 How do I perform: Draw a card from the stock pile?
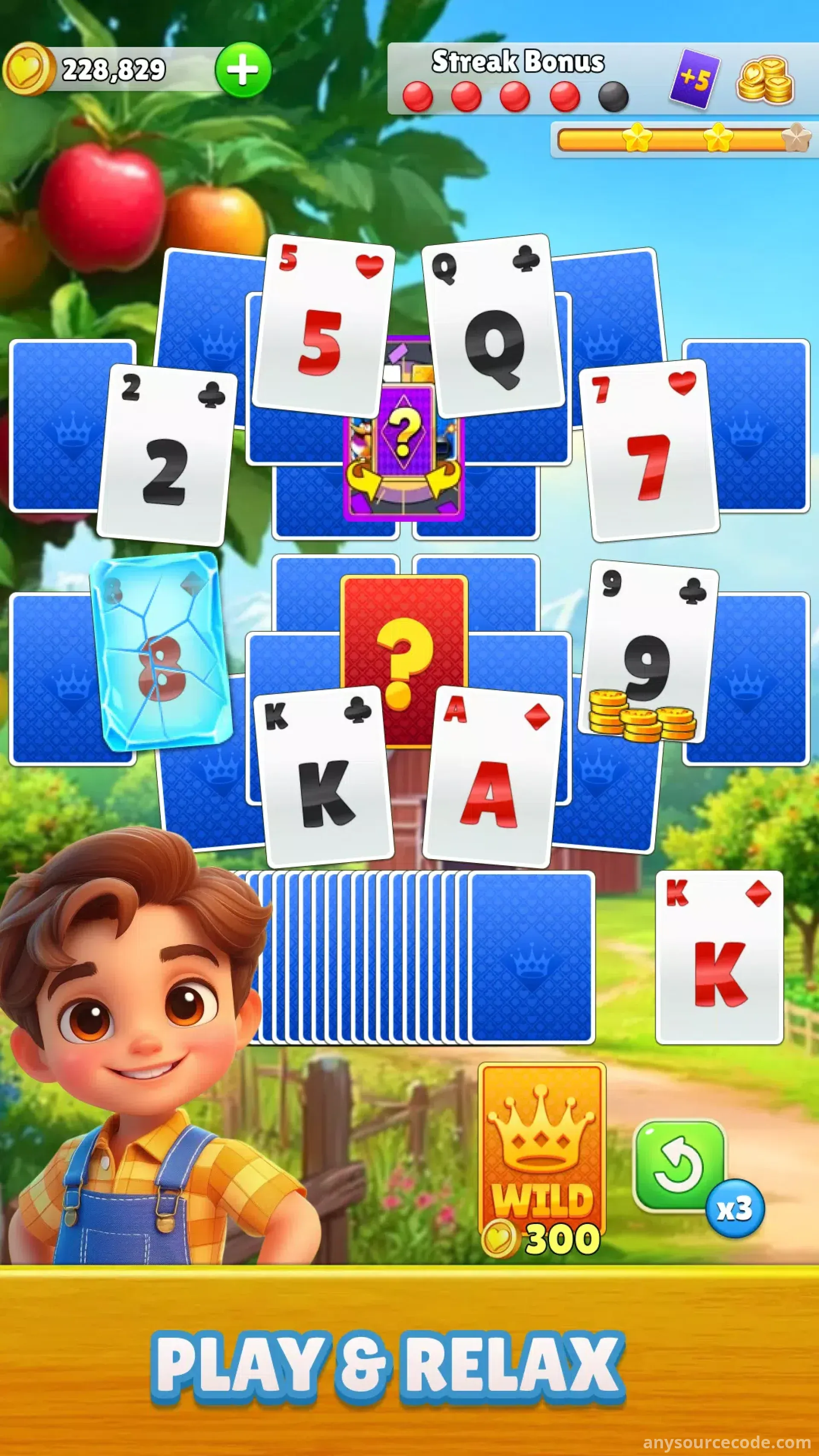click(x=531, y=957)
